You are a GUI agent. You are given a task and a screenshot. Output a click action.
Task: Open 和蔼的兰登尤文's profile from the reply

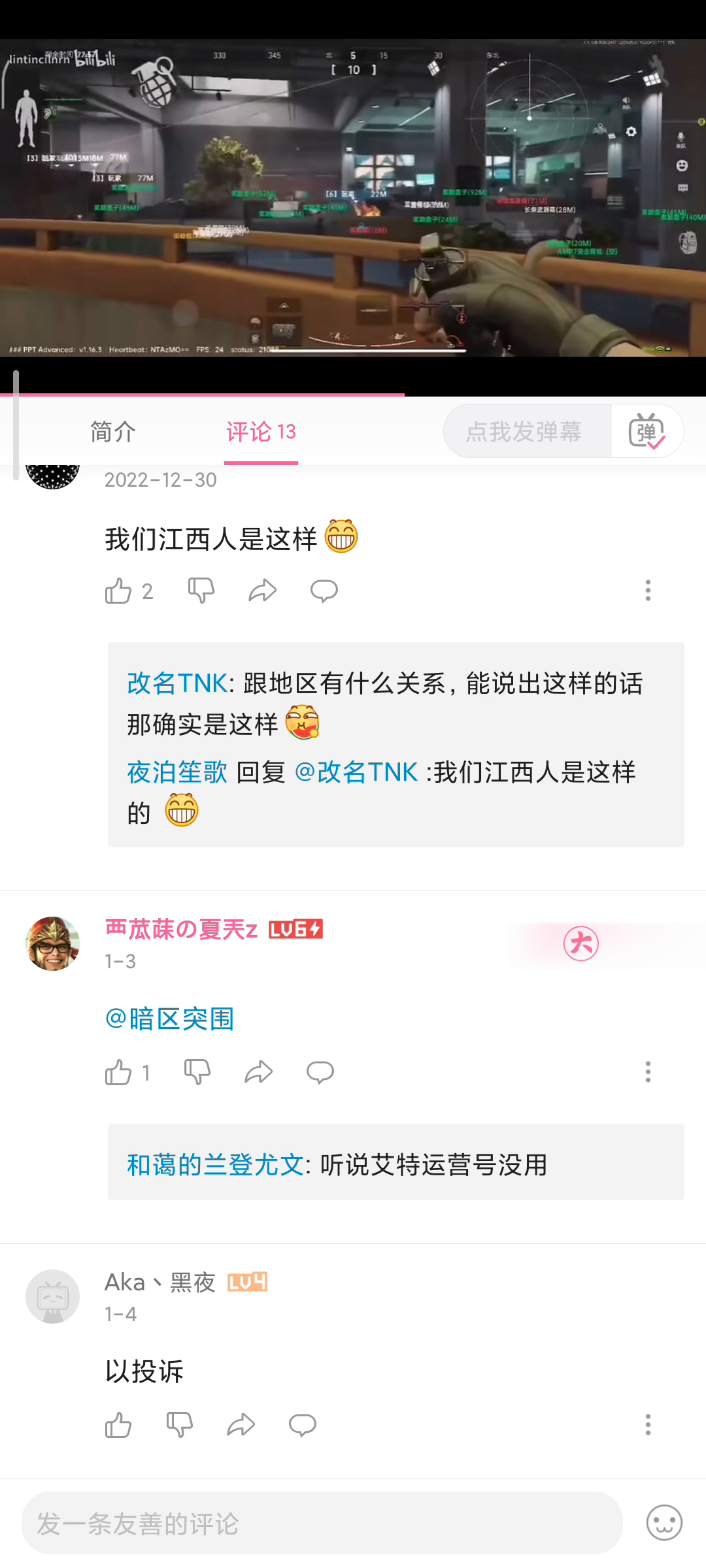215,1165
